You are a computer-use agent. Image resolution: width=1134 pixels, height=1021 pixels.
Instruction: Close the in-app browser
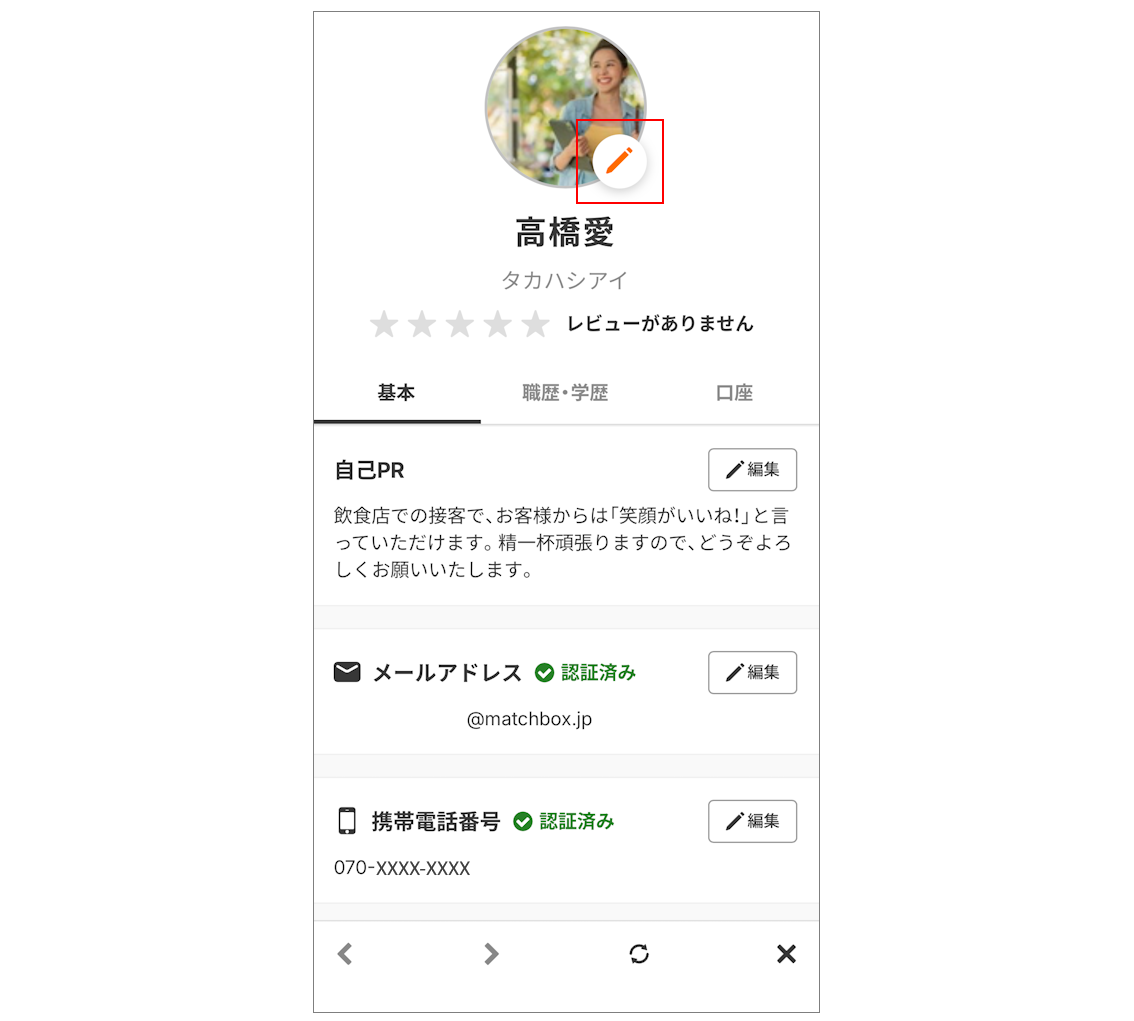[x=786, y=954]
